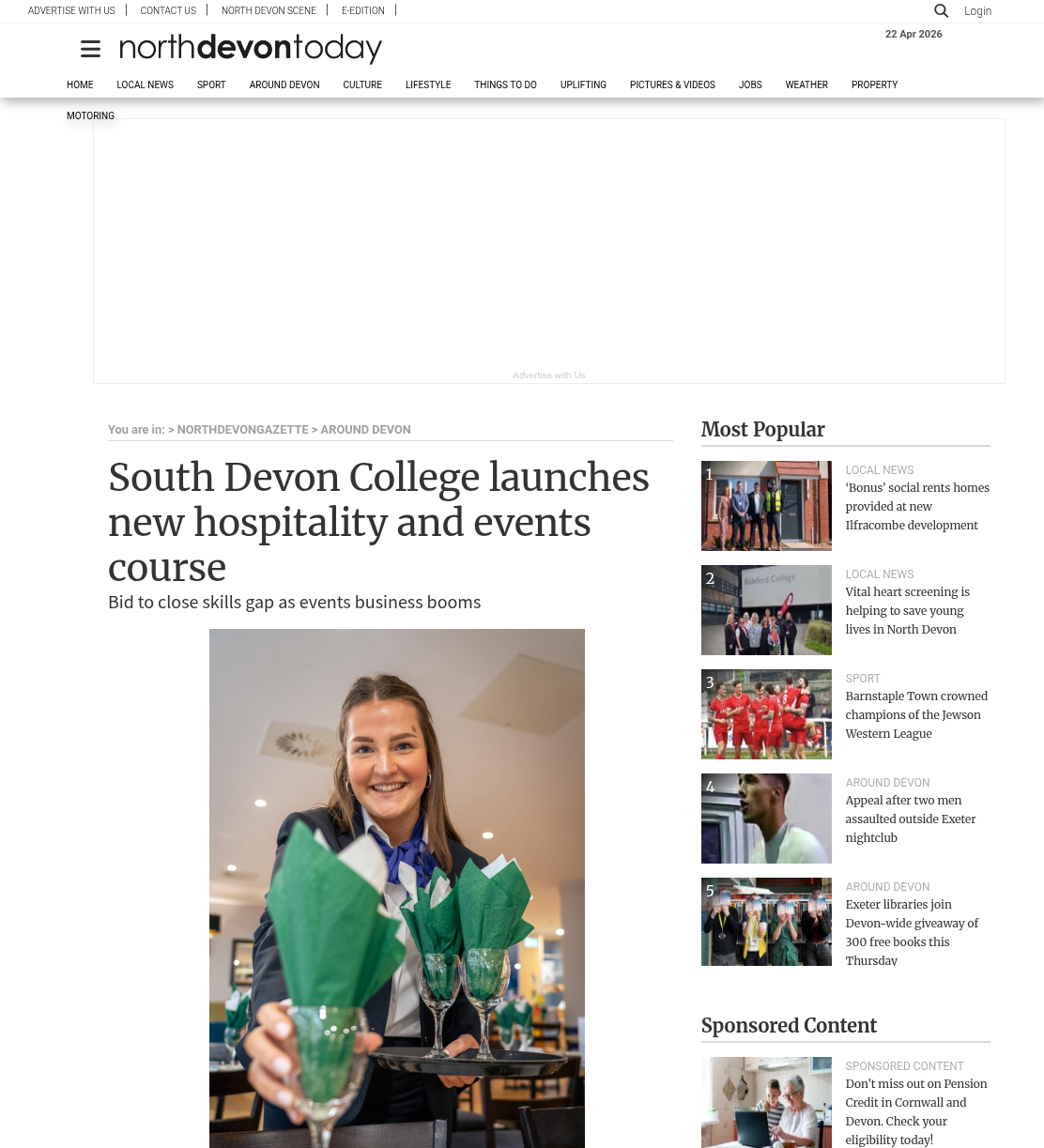The image size is (1044, 1148).
Task: Switch to the Local News section
Action: point(146,84)
